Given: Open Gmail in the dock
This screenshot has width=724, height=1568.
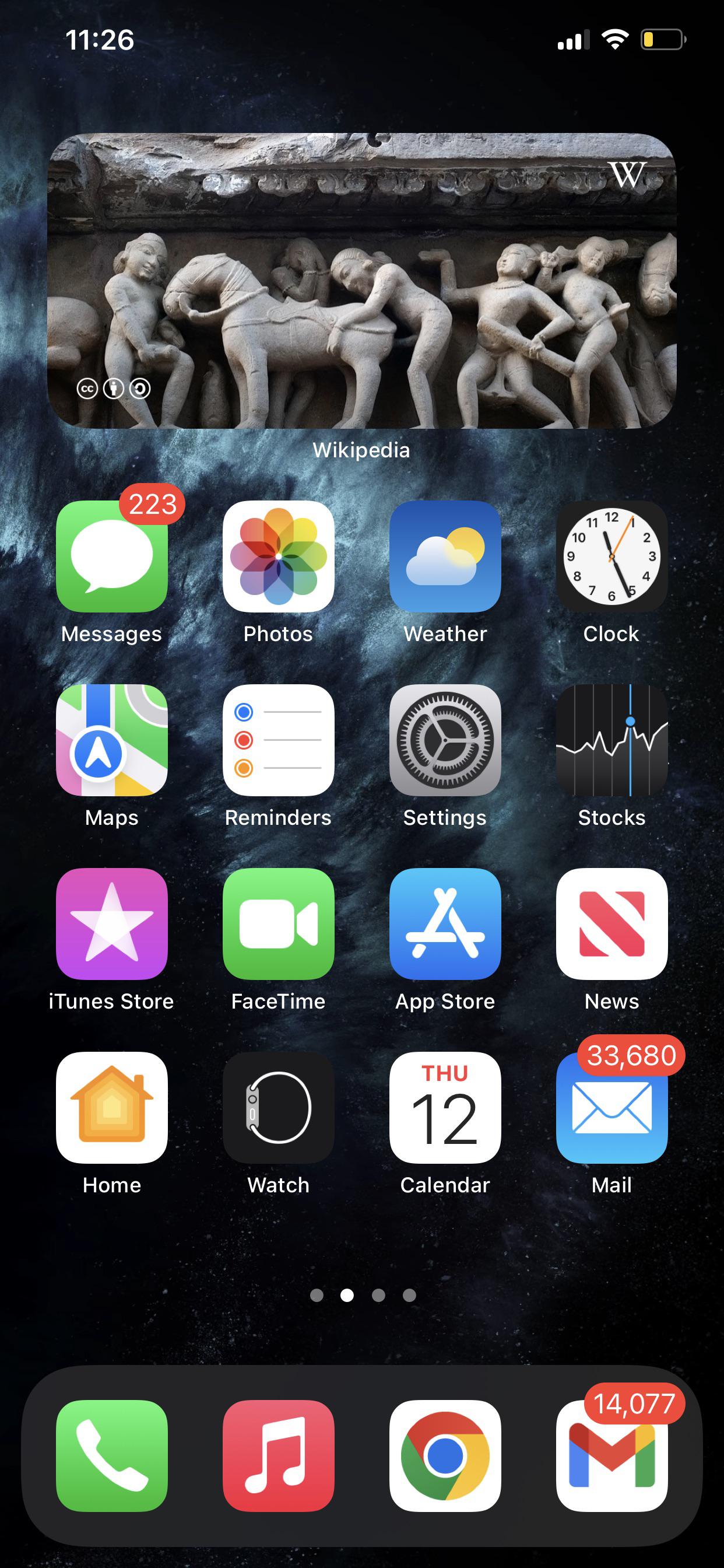Looking at the screenshot, I should click(611, 1456).
